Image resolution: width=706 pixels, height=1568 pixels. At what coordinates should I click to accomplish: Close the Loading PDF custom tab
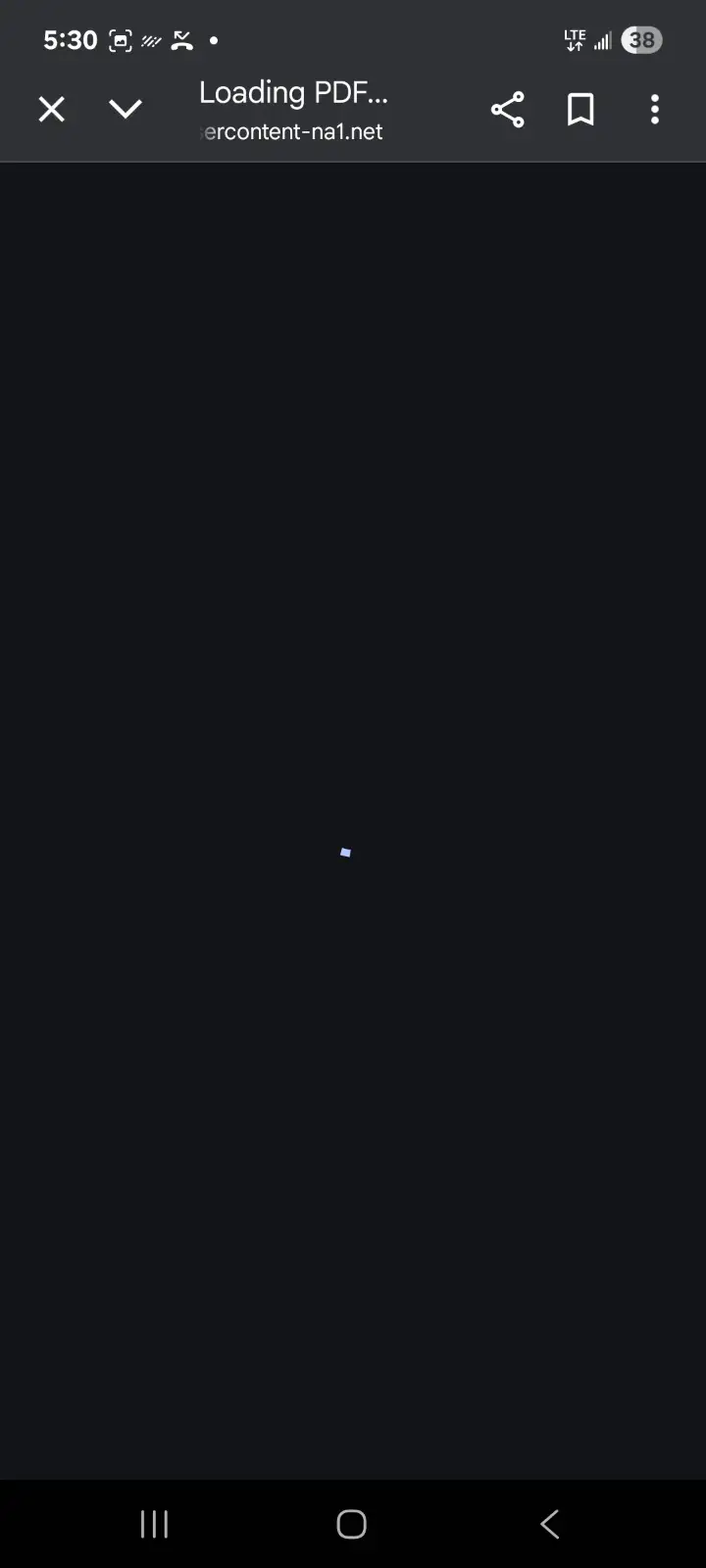[51, 109]
